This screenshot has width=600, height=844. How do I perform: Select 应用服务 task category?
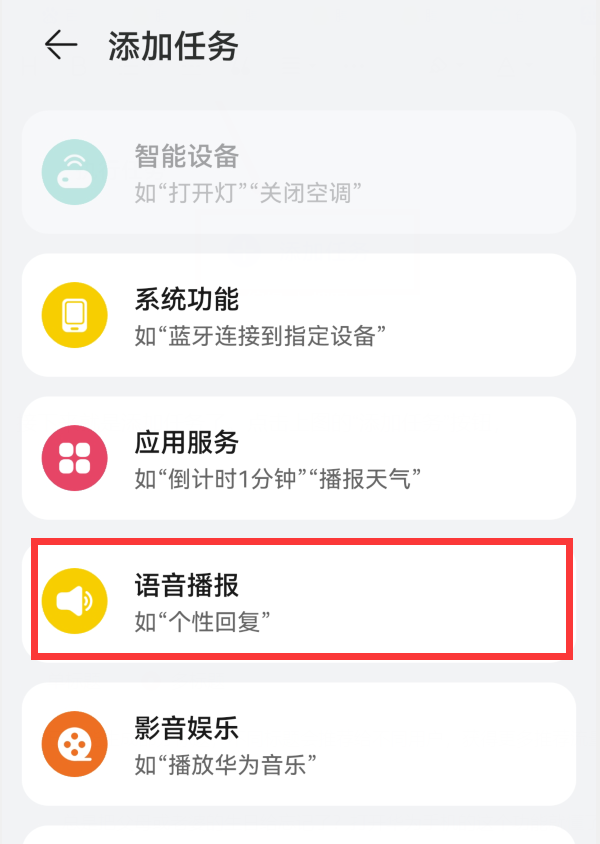298,458
